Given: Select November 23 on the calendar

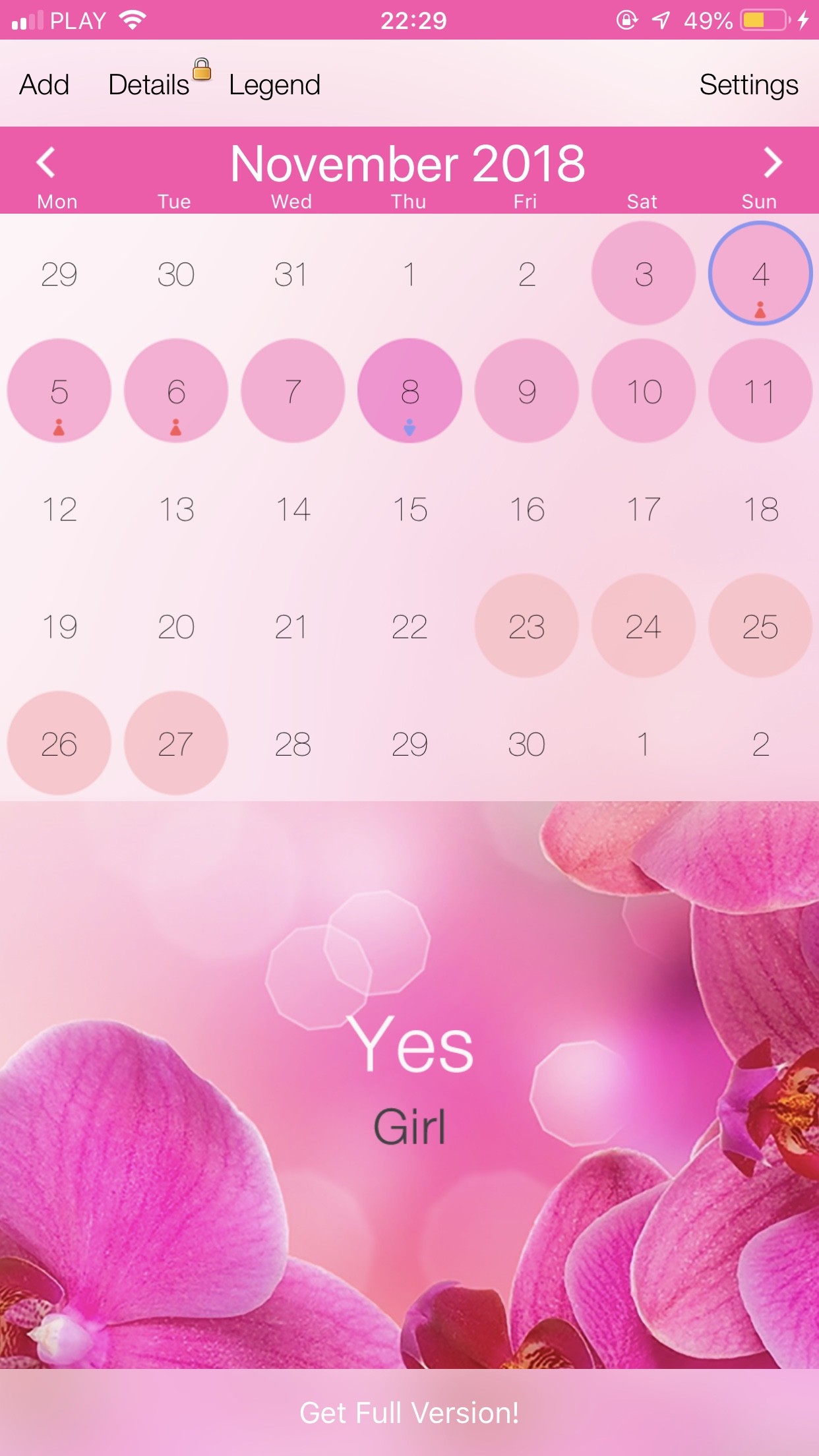Looking at the screenshot, I should 526,626.
